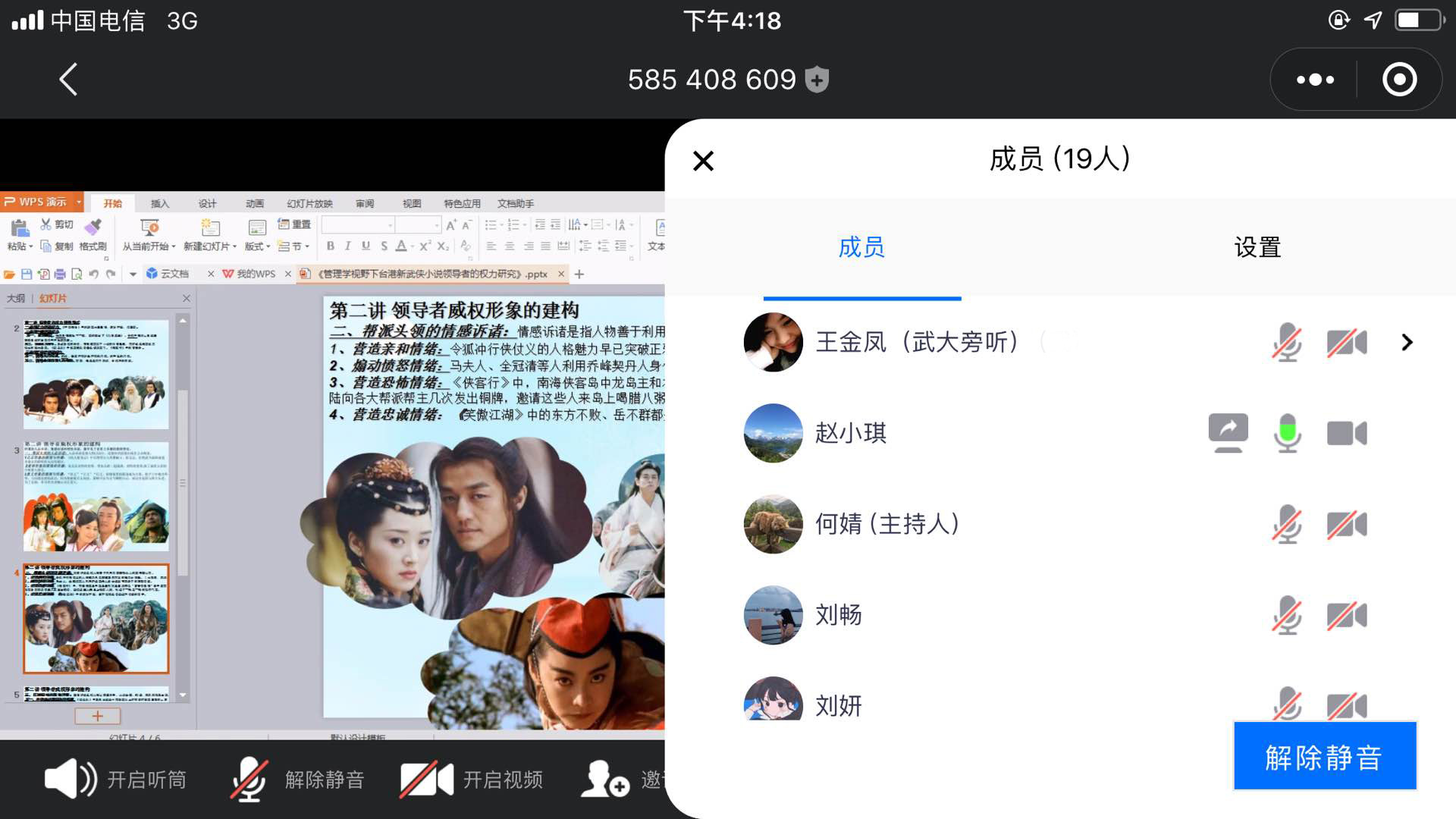Screen dimensions: 1456x819
Task: Tap the invite person icon in bottom bar
Action: point(605,779)
